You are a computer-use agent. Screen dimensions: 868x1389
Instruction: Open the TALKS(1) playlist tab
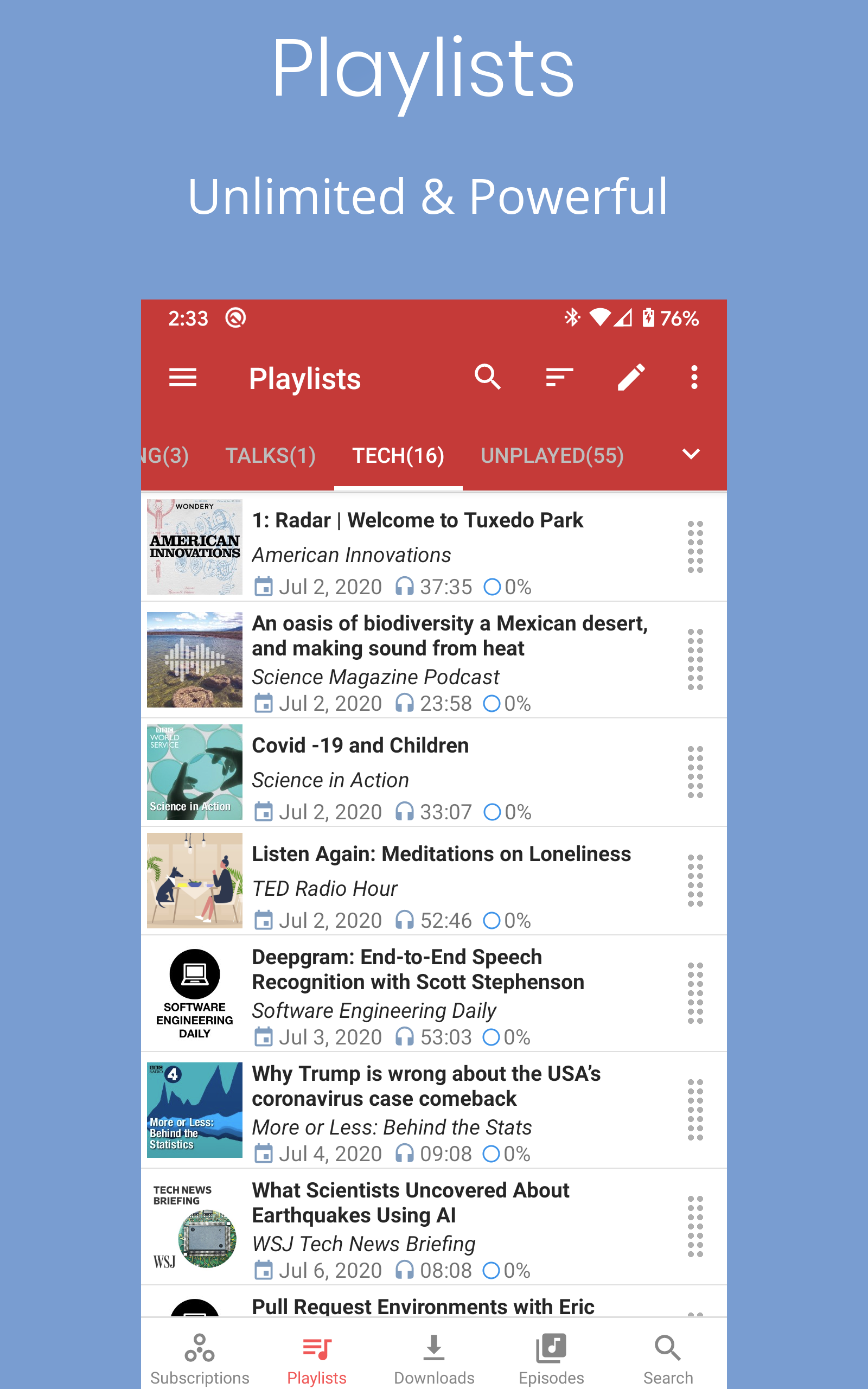click(270, 455)
